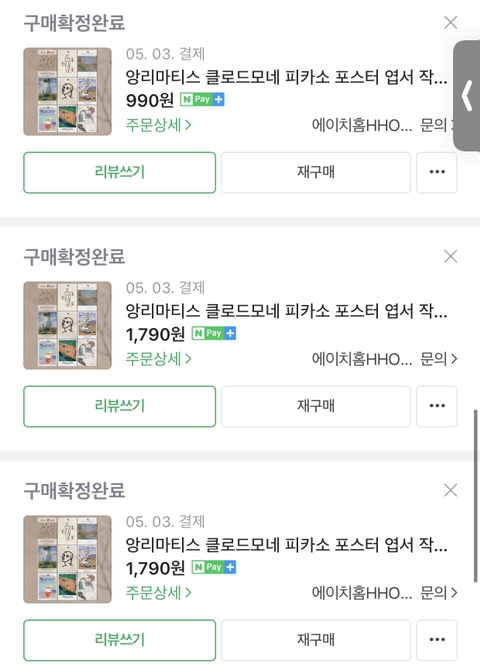Open more options on the last listed order

[437, 640]
